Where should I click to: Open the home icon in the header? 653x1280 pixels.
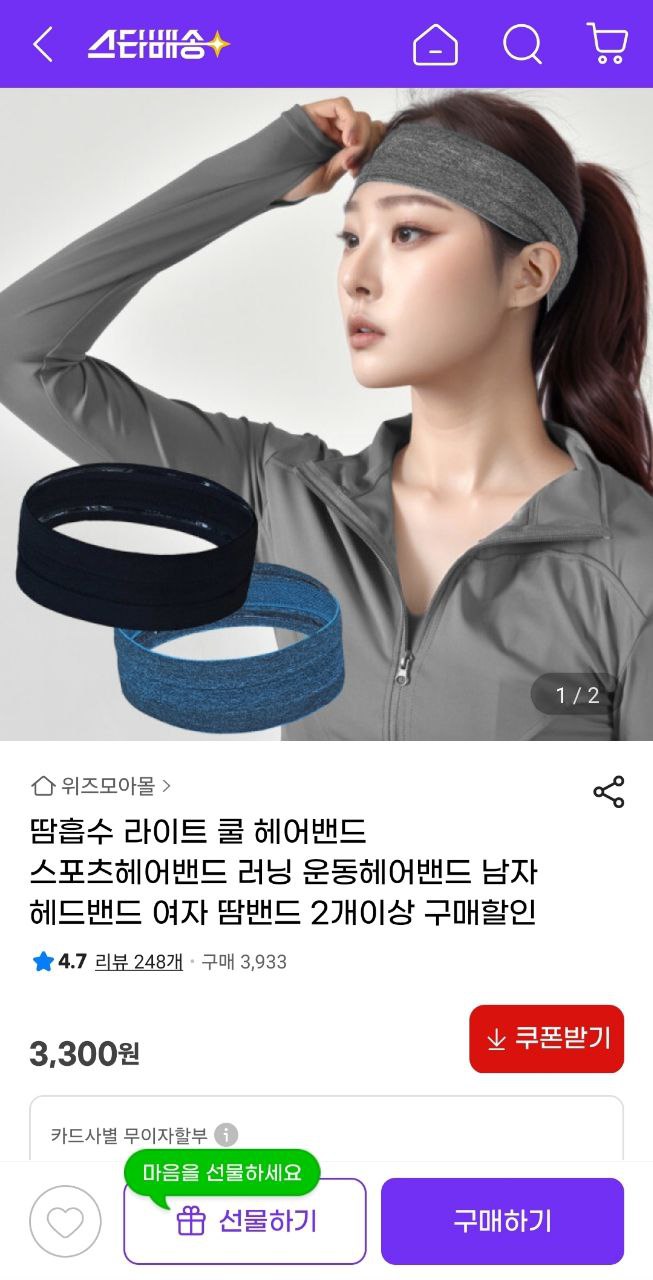tap(435, 45)
